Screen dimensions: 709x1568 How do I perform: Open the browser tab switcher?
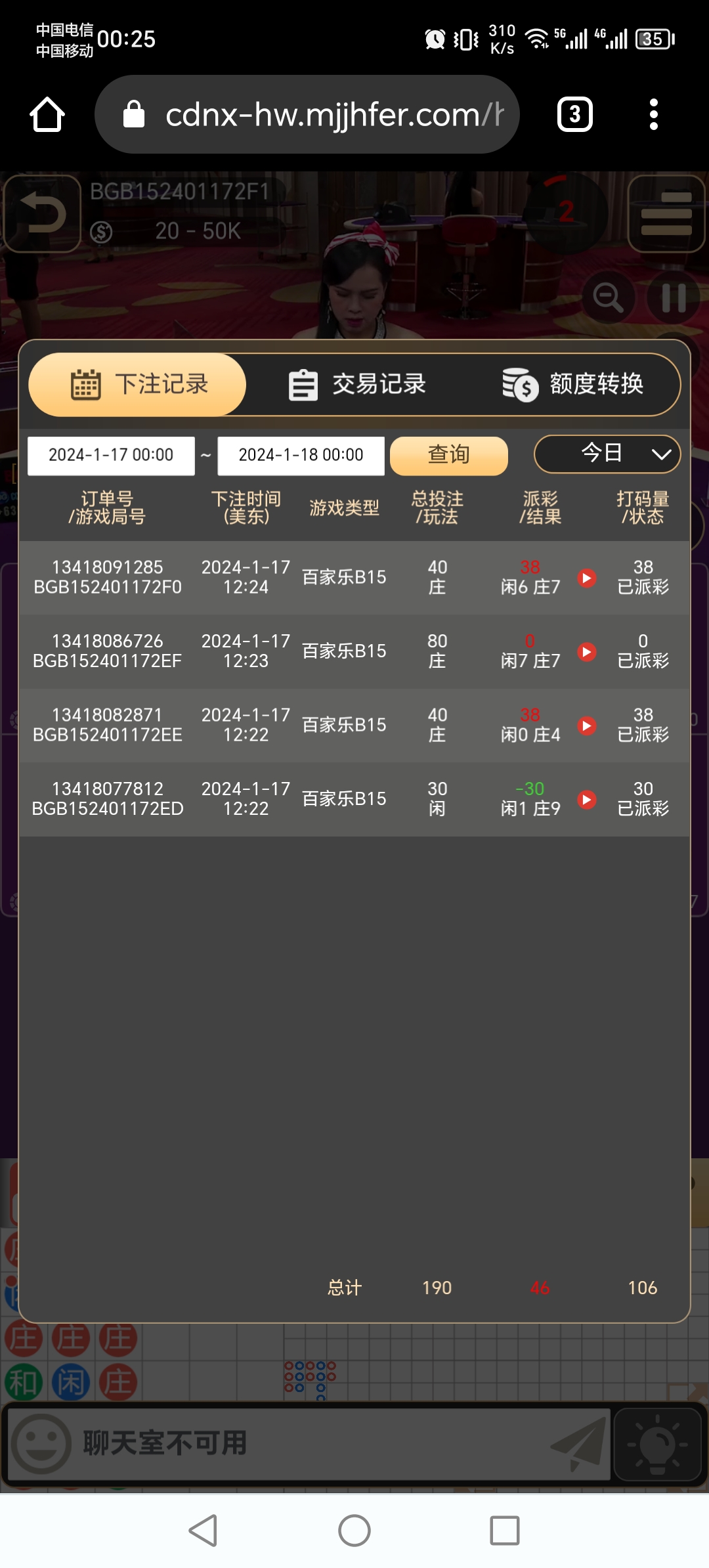coord(574,115)
